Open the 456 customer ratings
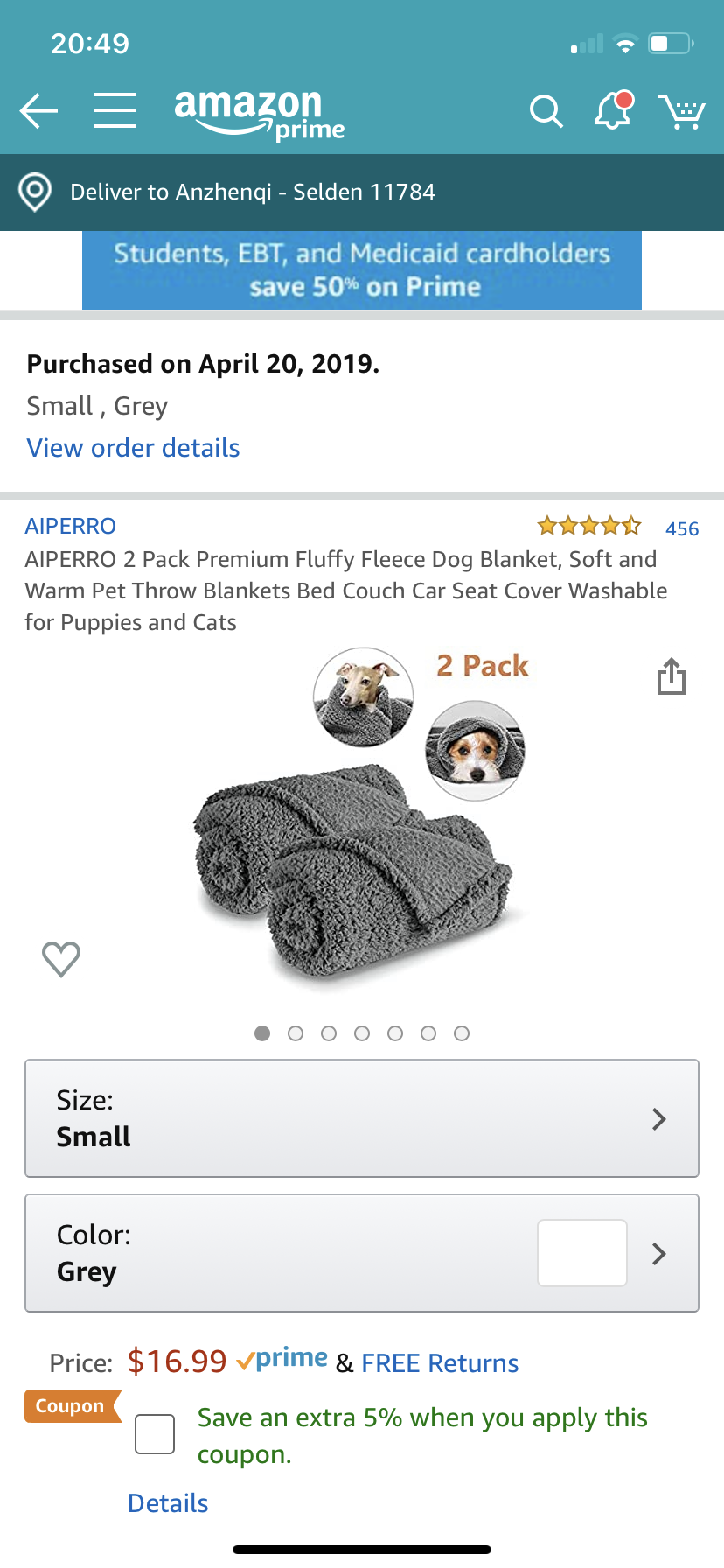Viewport: 724px width, 1568px height. pos(681,528)
